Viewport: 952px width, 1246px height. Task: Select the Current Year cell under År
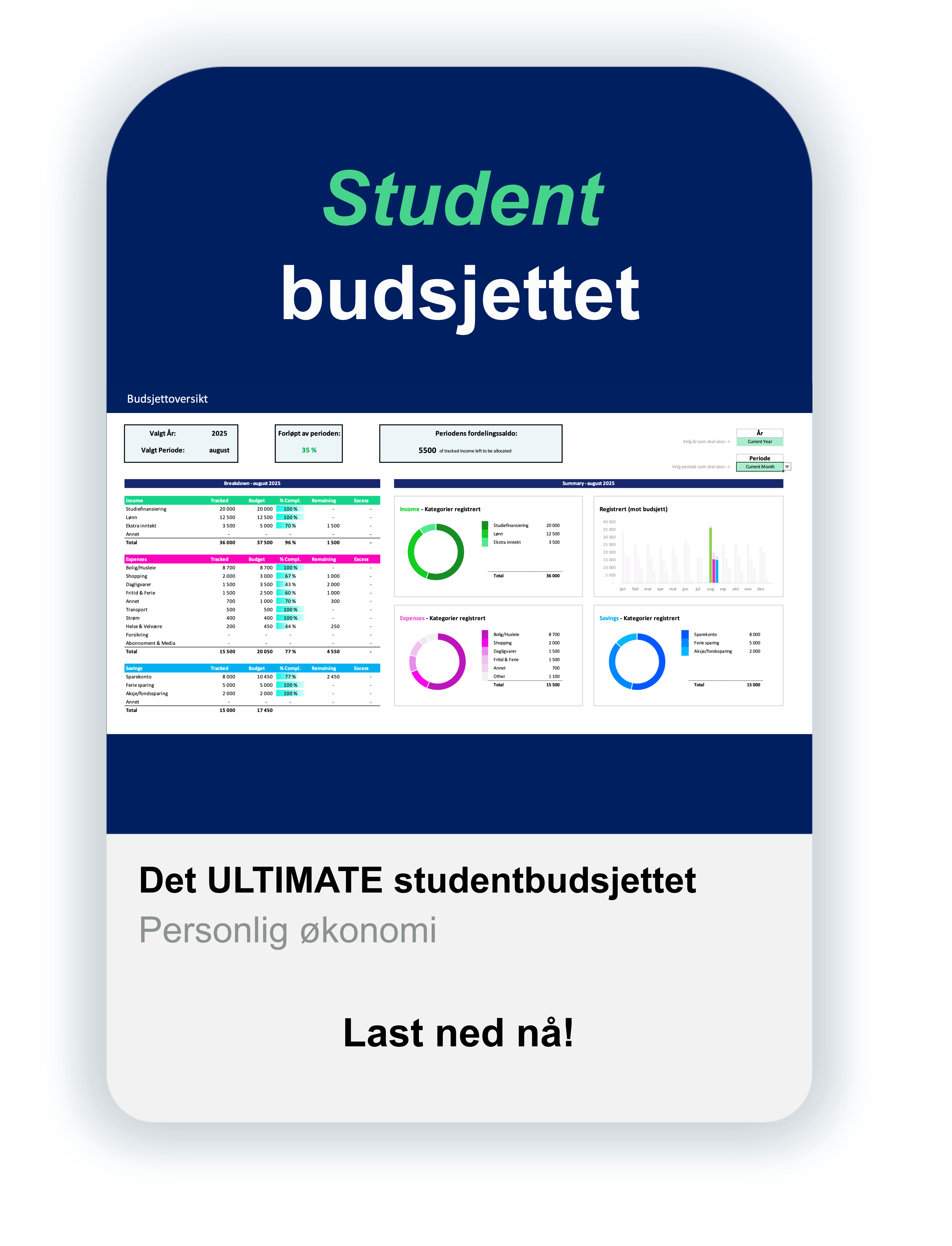tap(761, 442)
